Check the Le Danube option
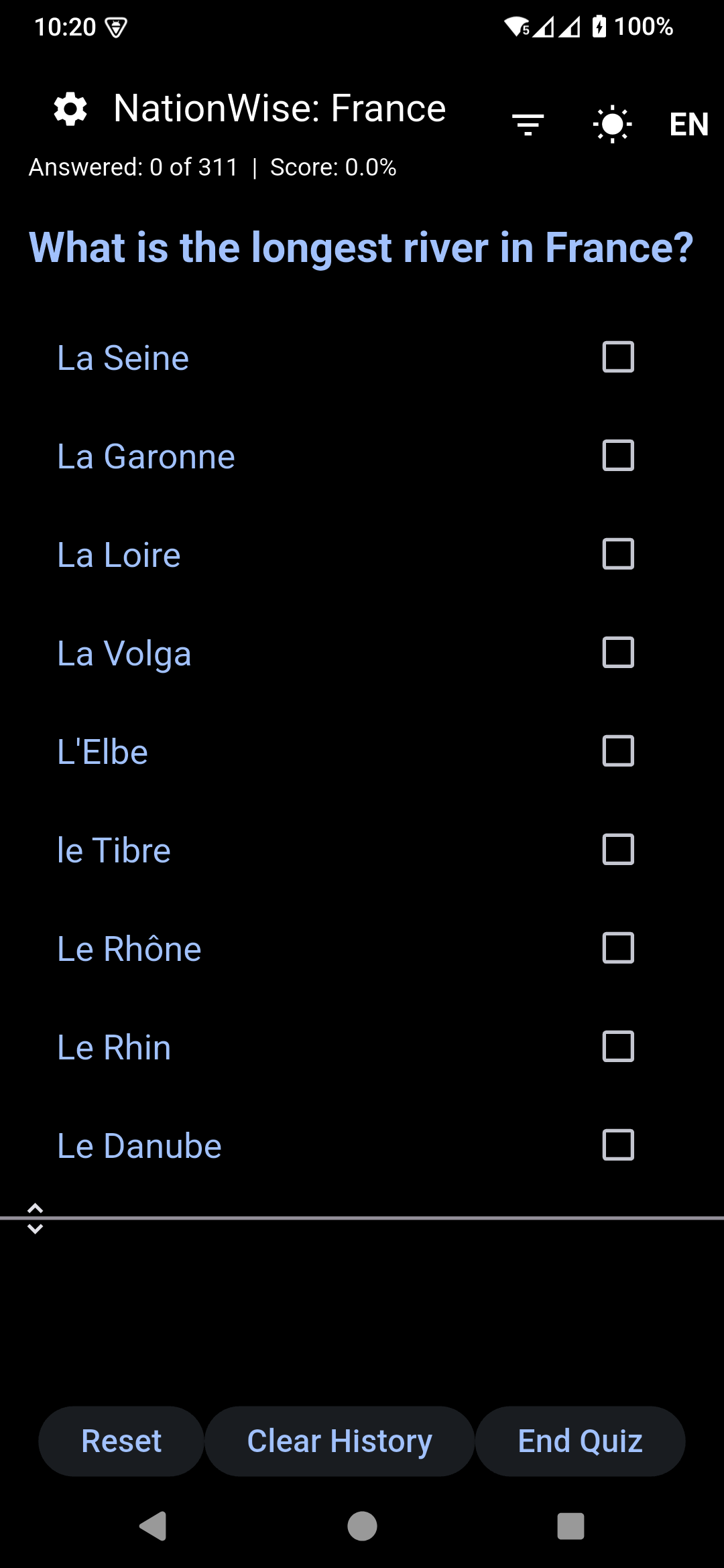This screenshot has width=724, height=1568. 618,1145
